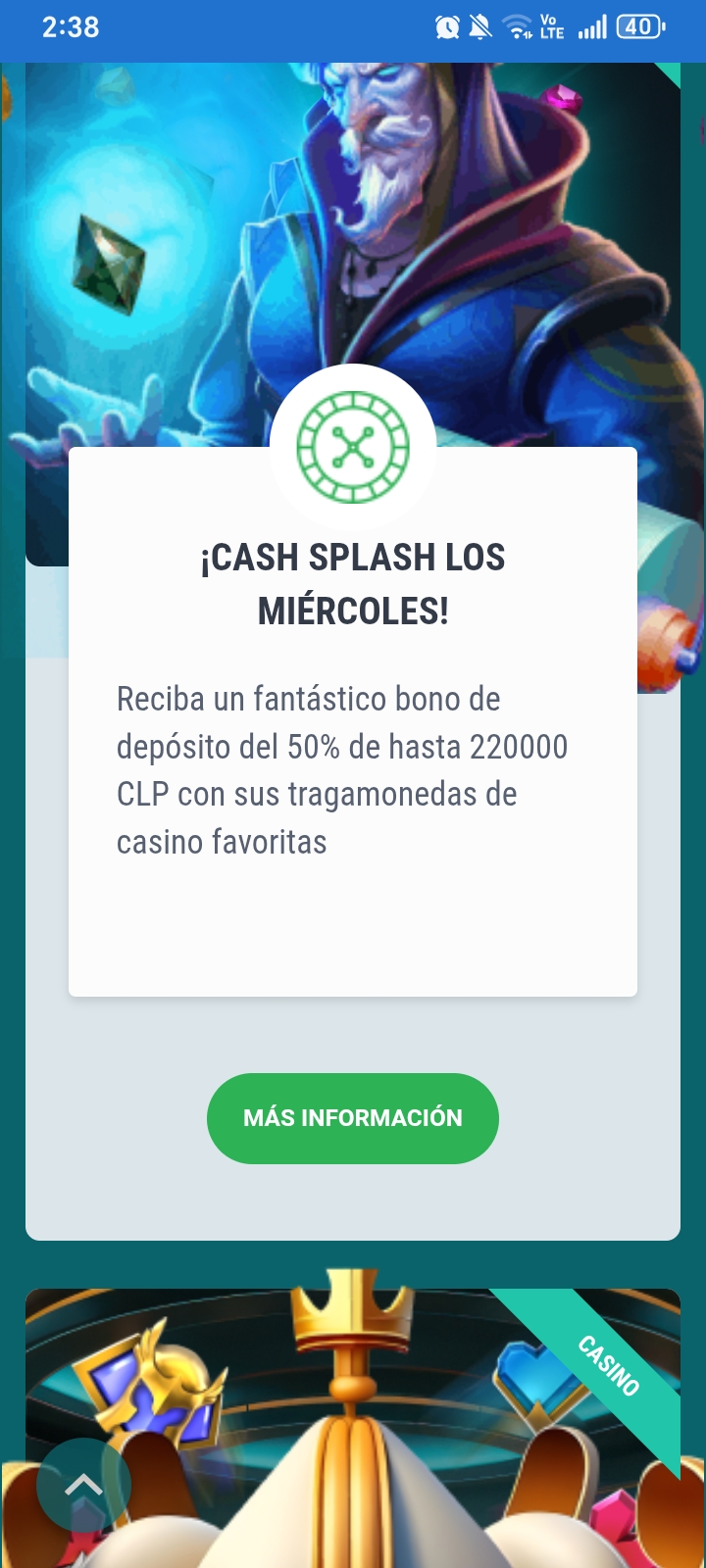Expand the Cash Splash promo details
The image size is (706, 1568).
pos(353,1117)
